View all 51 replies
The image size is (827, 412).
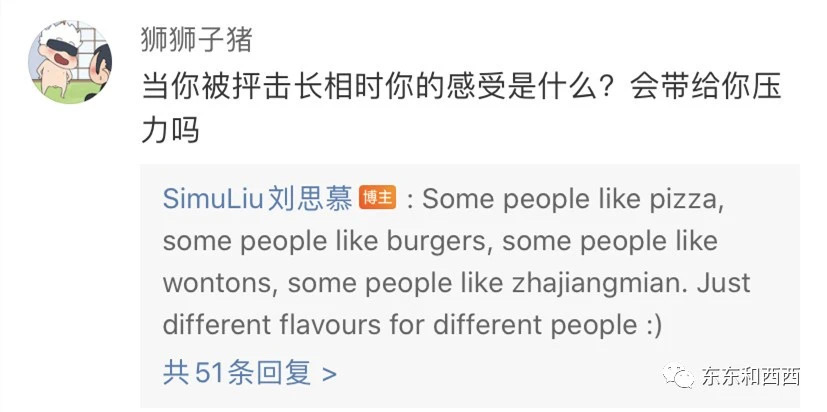pos(249,373)
